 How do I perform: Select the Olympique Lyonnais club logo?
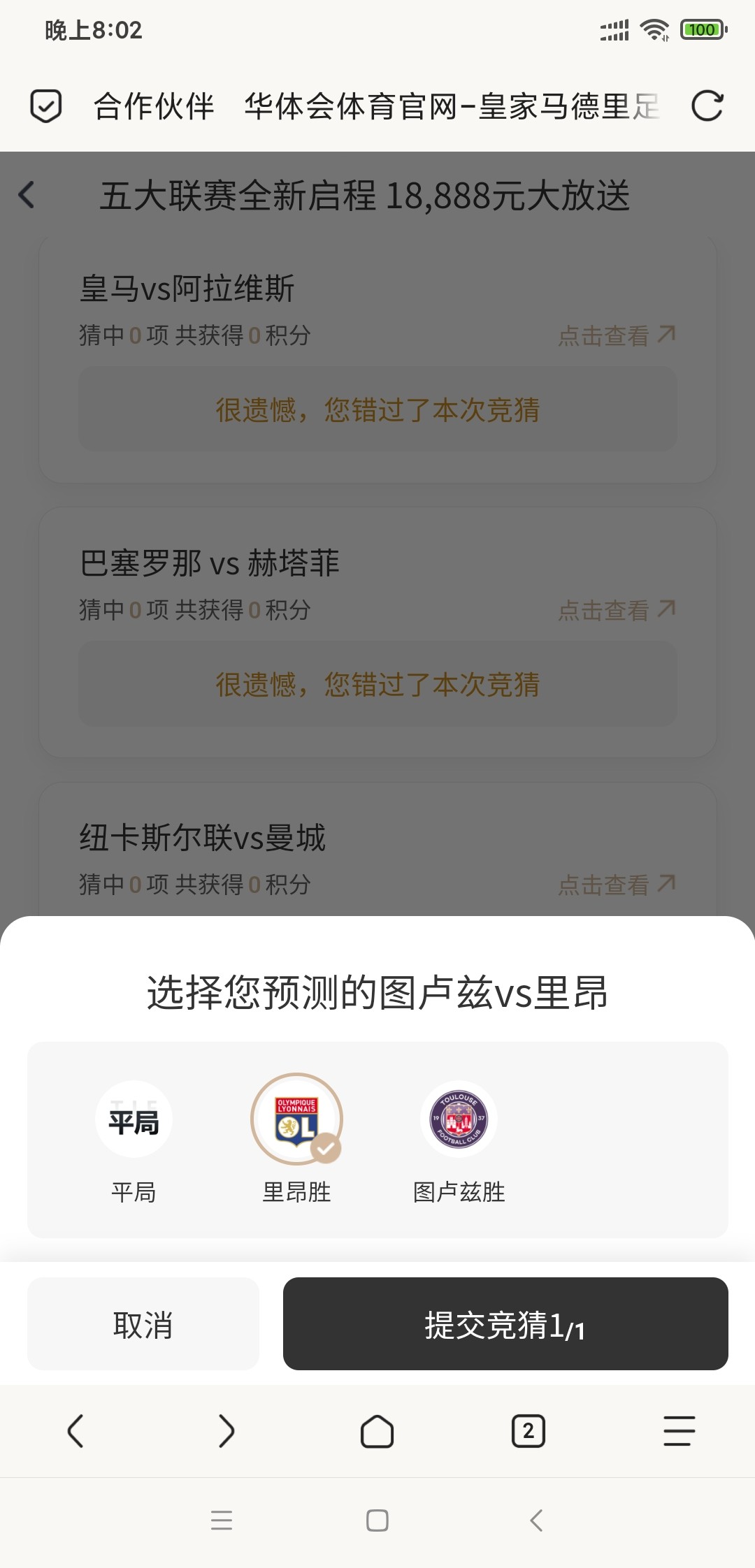click(296, 1119)
